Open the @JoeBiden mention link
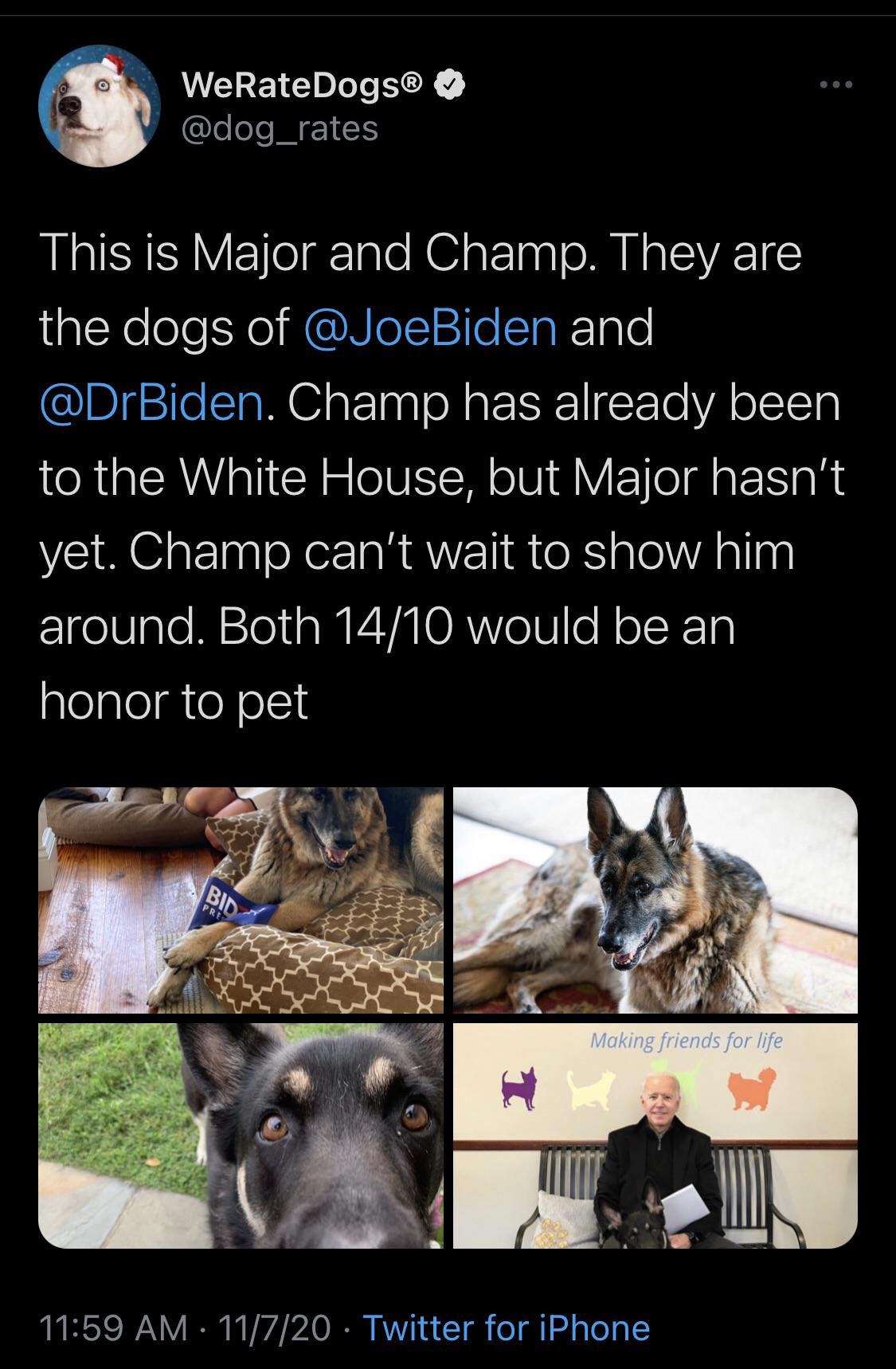 pos(431,327)
